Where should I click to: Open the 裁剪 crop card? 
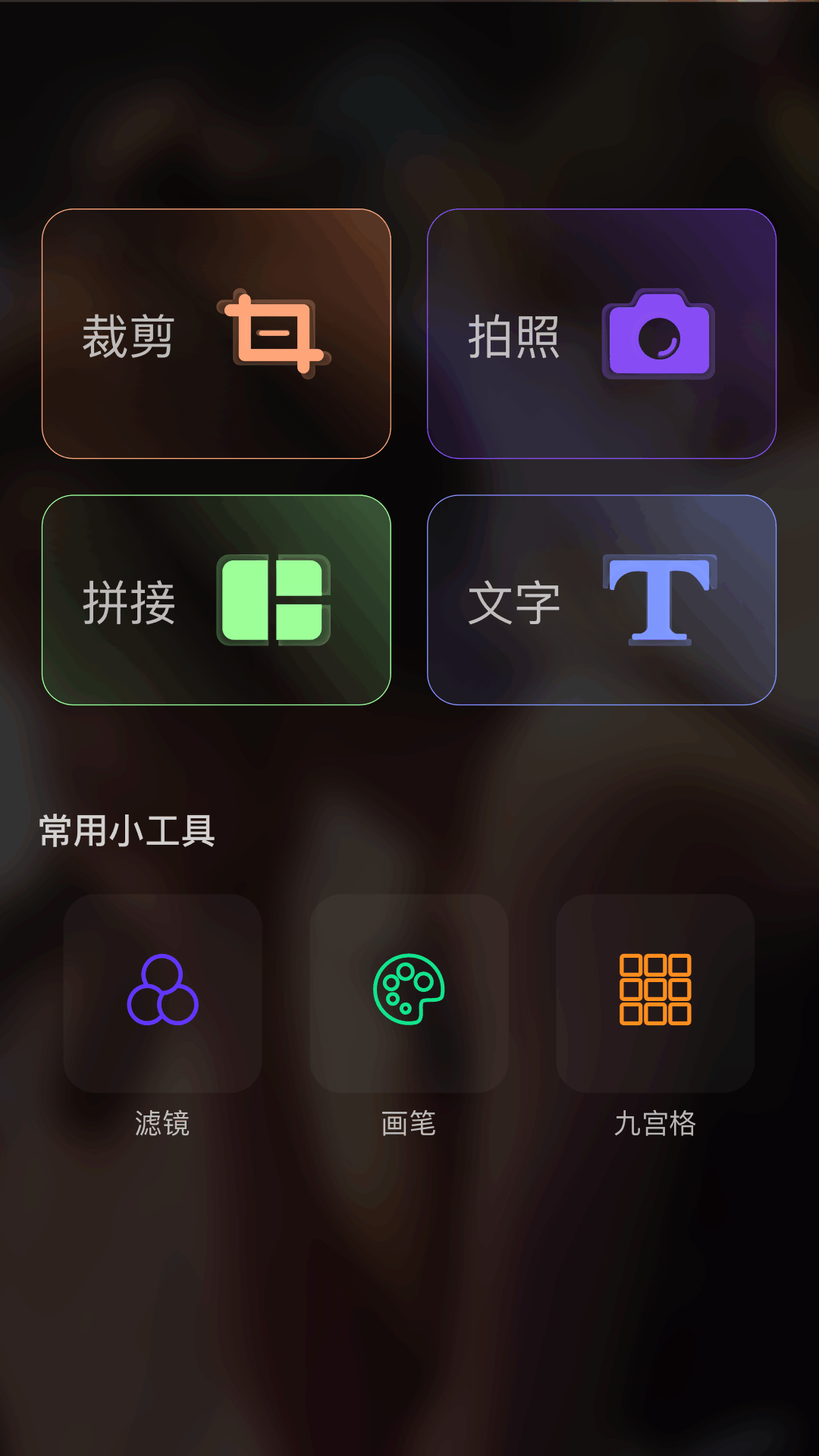215,332
